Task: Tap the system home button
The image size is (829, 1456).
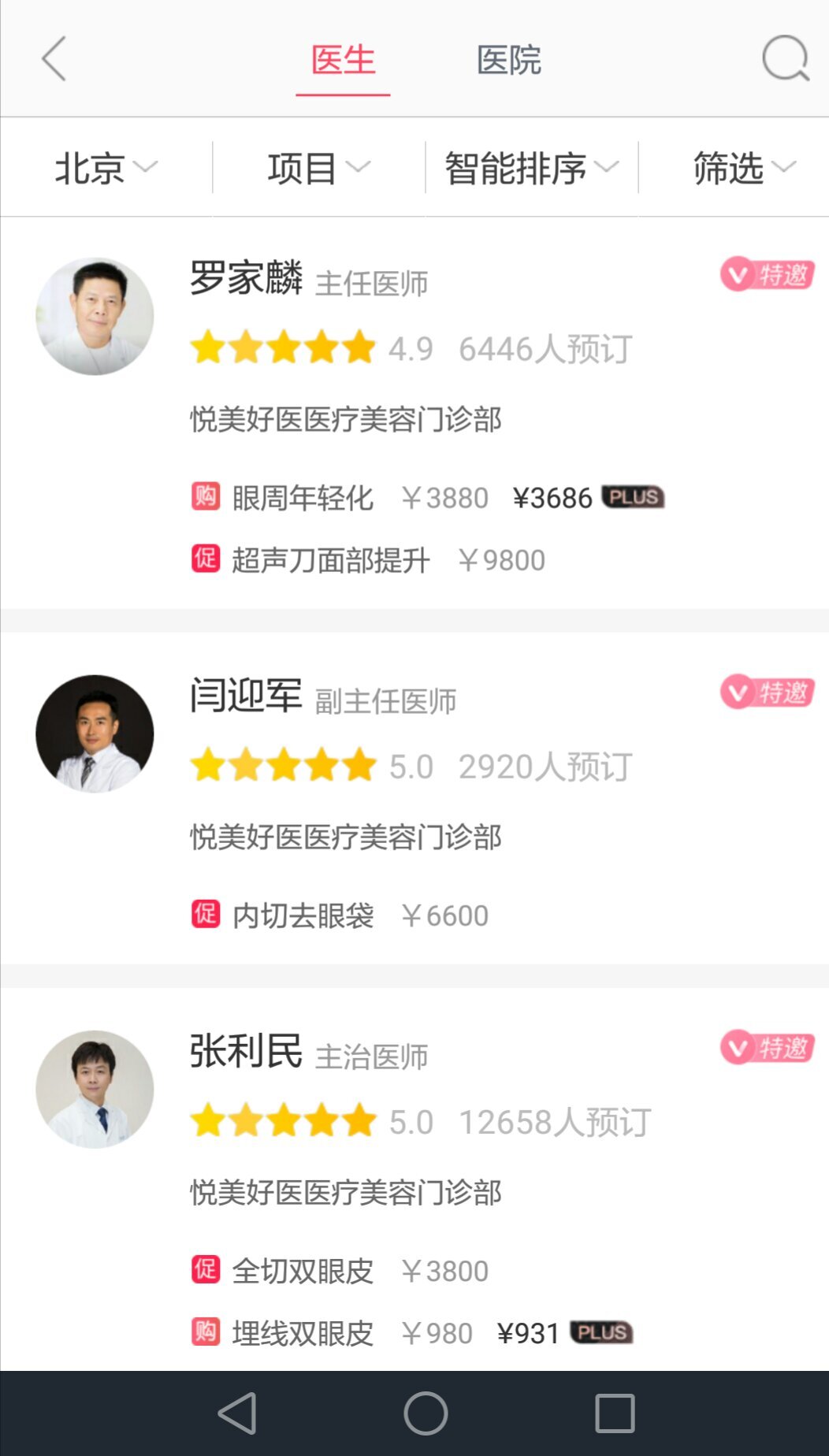Action: tap(426, 1413)
